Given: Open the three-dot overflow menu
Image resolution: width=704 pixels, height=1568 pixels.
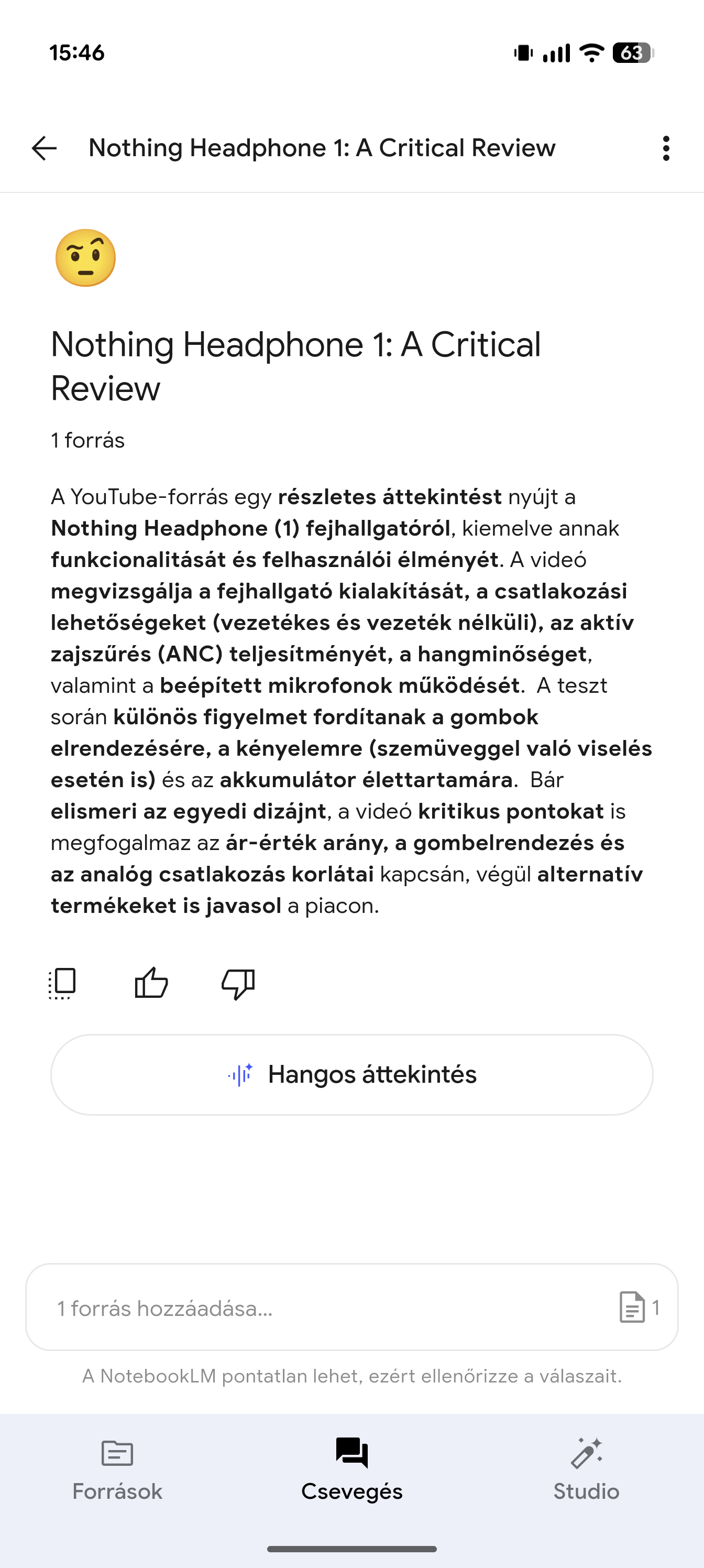Looking at the screenshot, I should pyautogui.click(x=666, y=148).
